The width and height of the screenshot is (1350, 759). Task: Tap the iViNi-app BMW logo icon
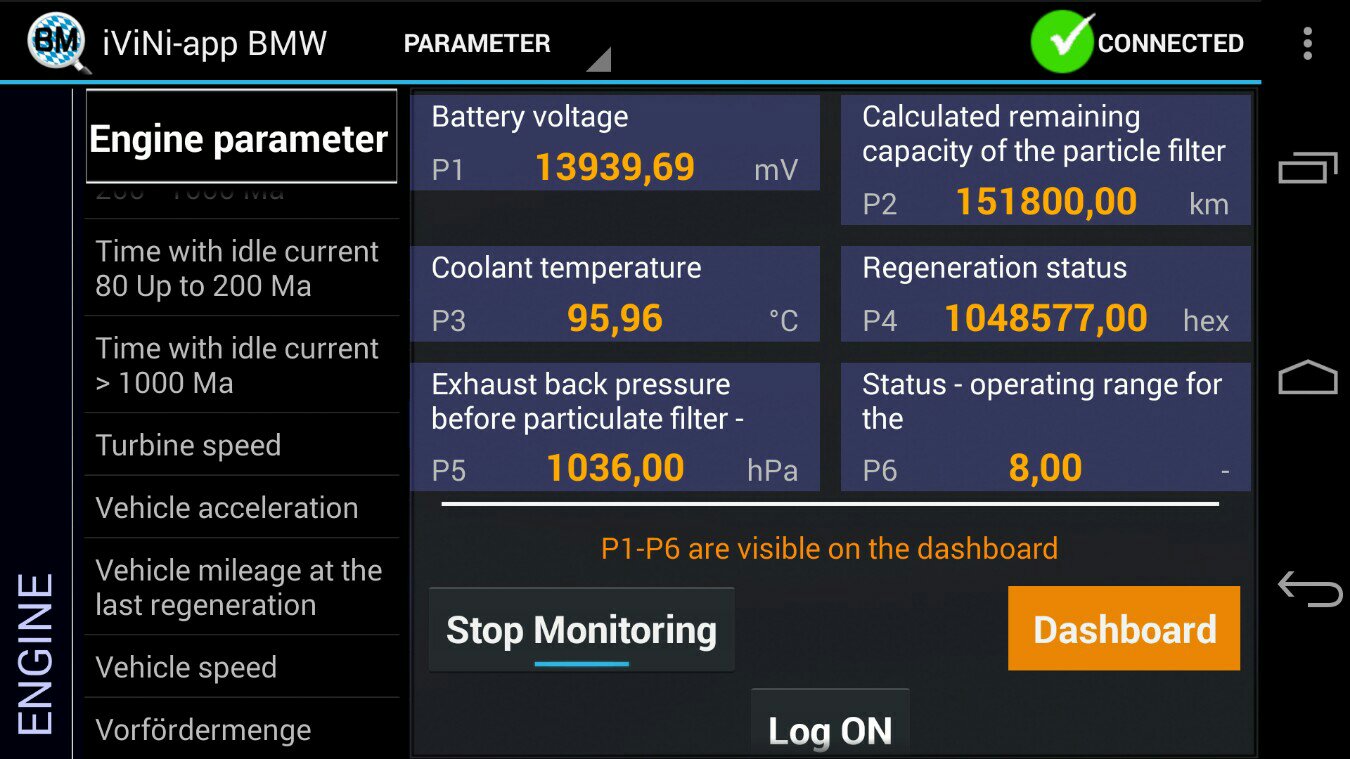(x=57, y=43)
